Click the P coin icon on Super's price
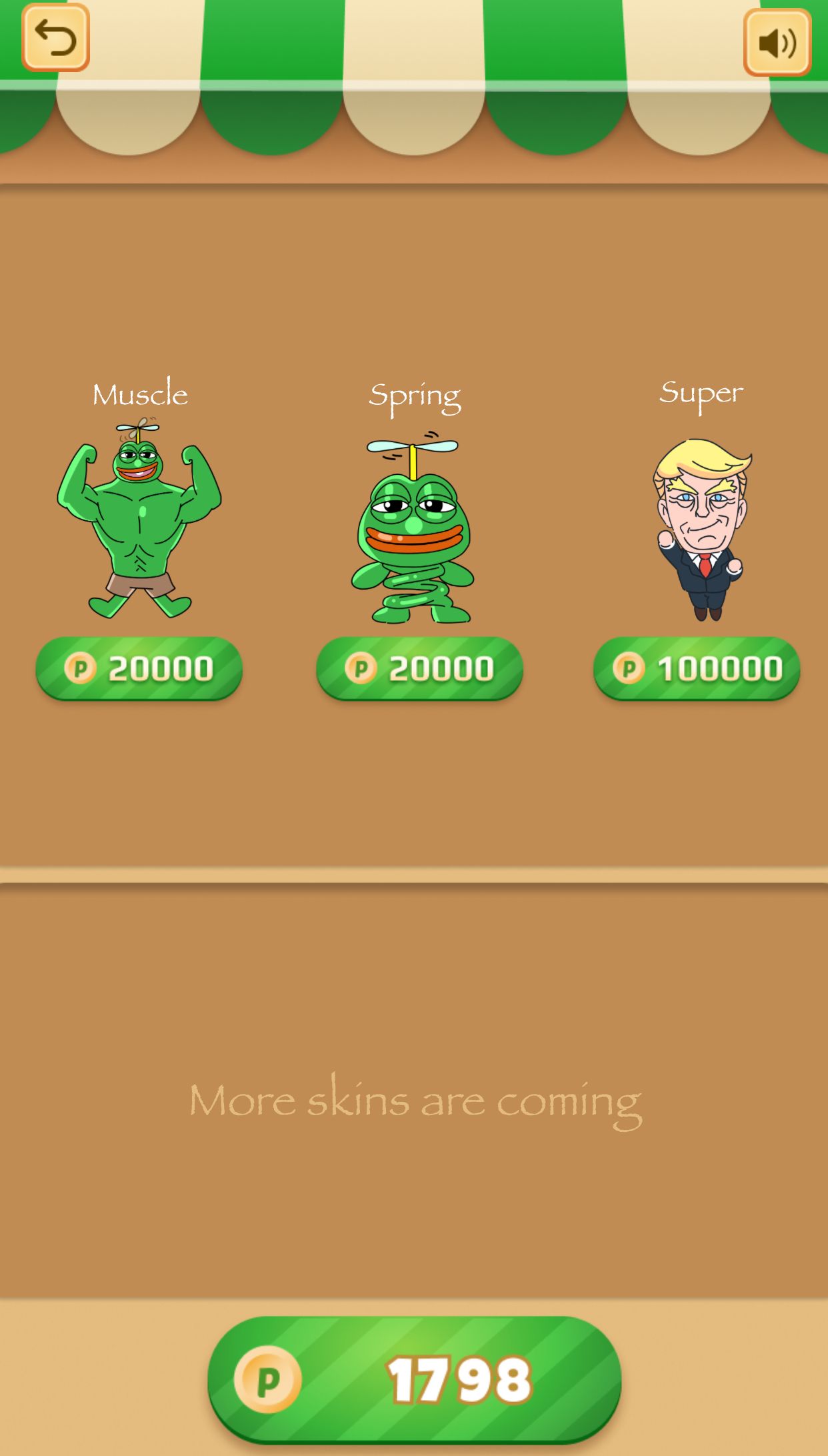The width and height of the screenshot is (828, 1456). (627, 668)
